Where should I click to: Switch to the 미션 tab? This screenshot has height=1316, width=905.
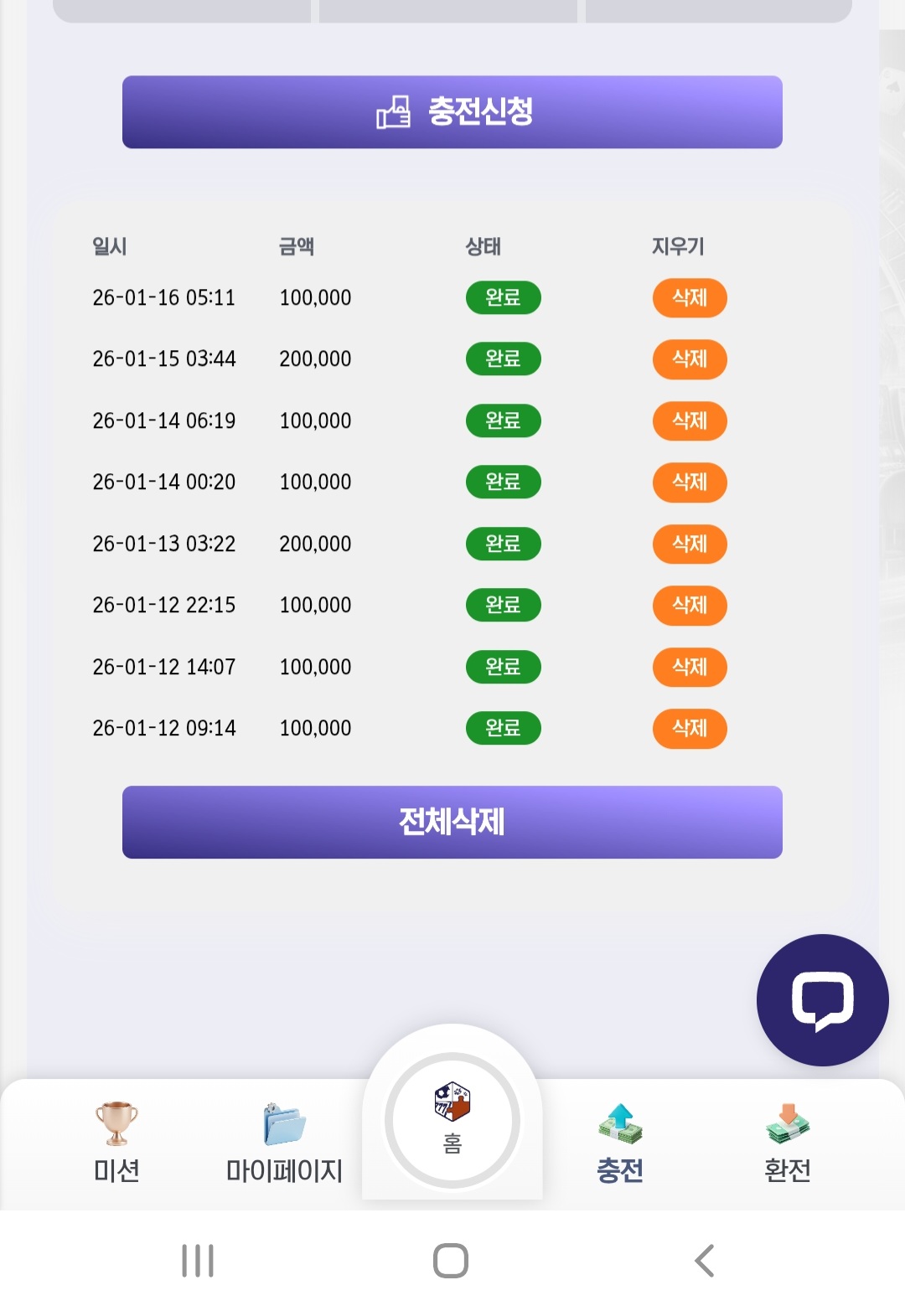click(116, 1143)
